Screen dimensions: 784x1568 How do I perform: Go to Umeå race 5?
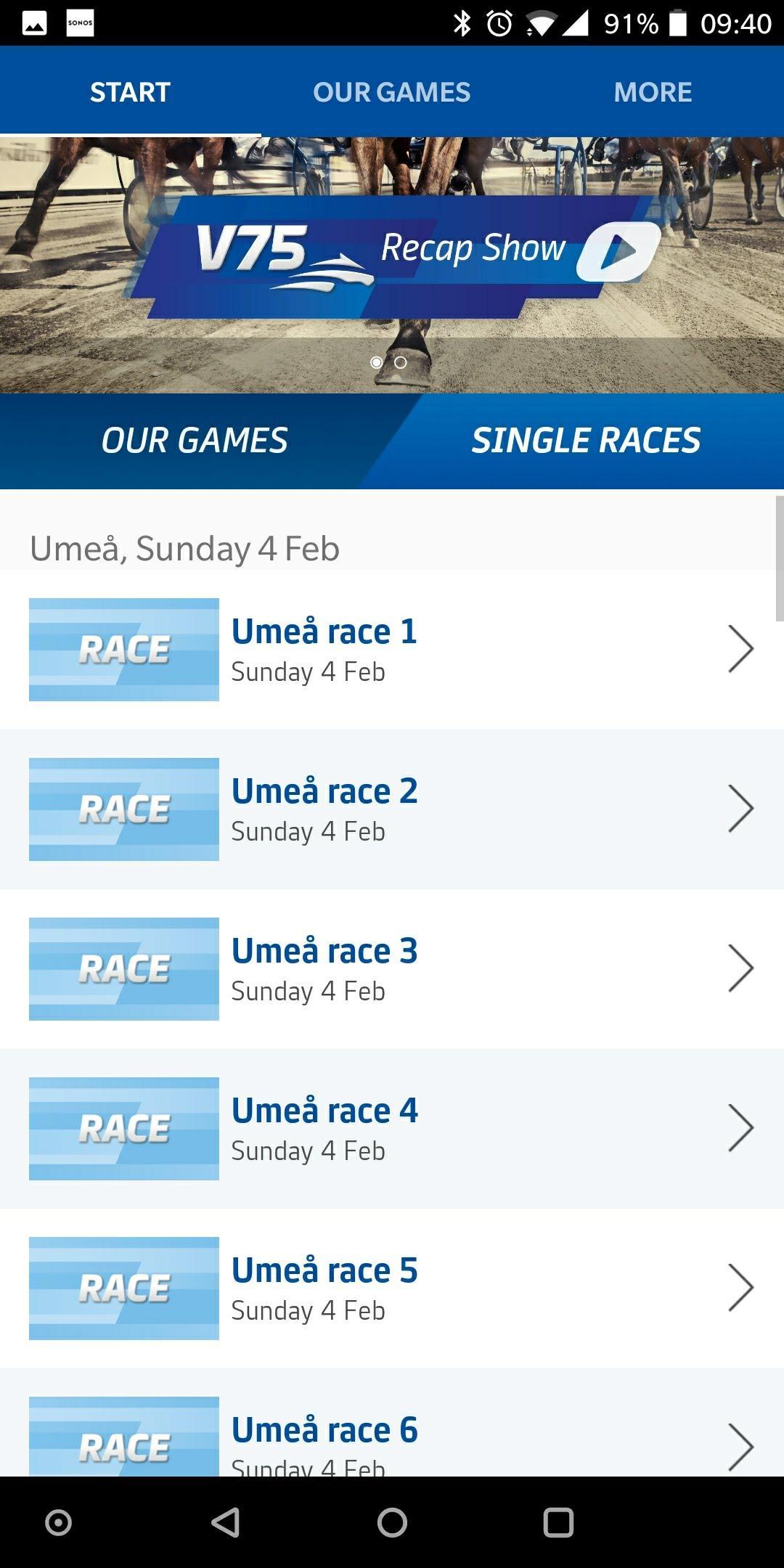(x=392, y=1289)
